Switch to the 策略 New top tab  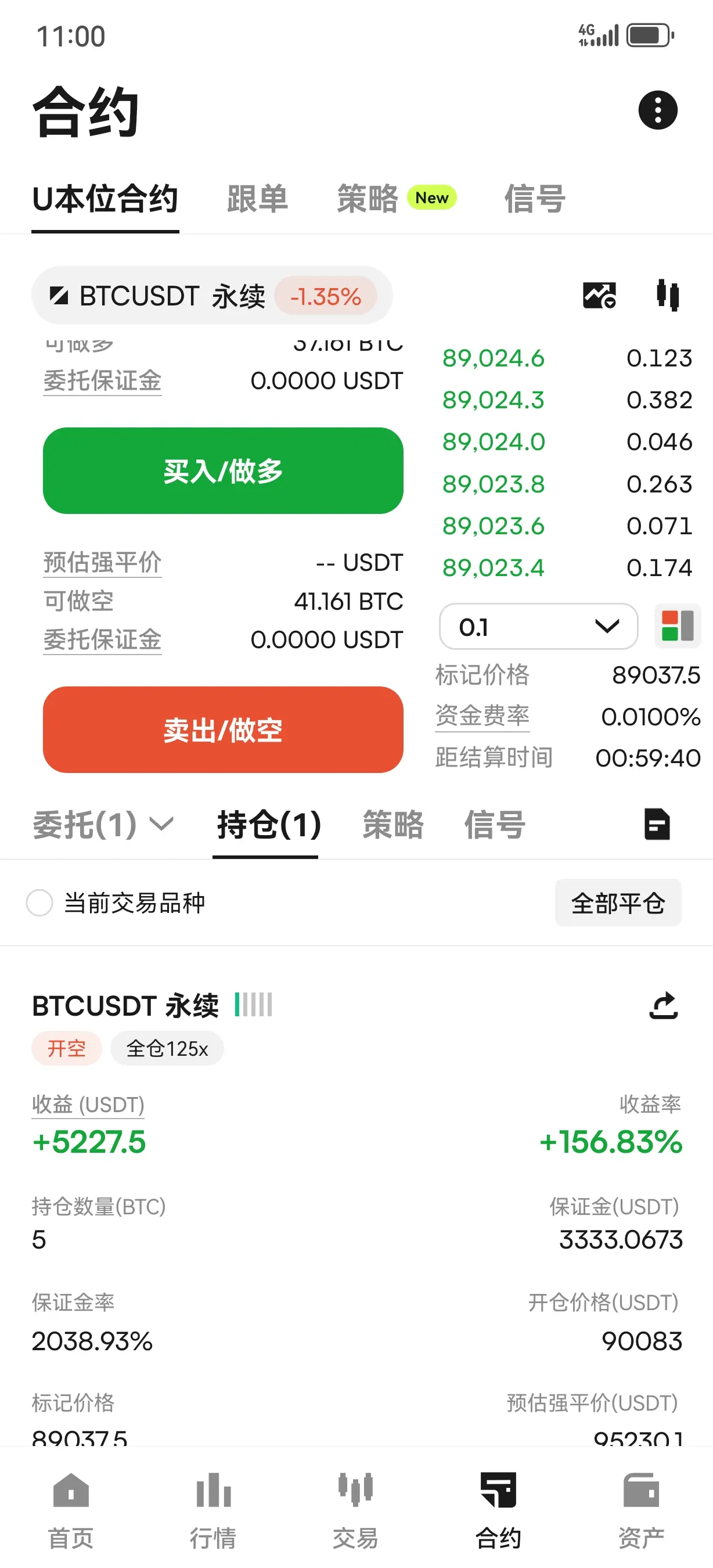pyautogui.click(x=395, y=199)
